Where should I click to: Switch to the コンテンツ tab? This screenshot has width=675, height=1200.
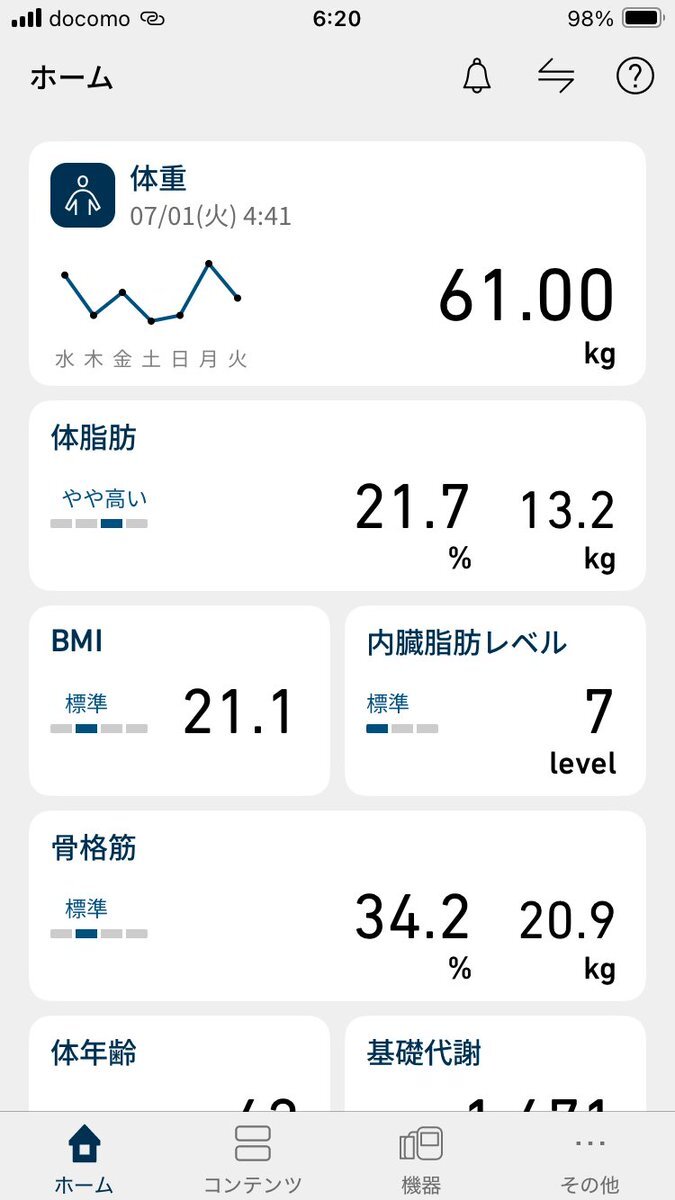253,1158
